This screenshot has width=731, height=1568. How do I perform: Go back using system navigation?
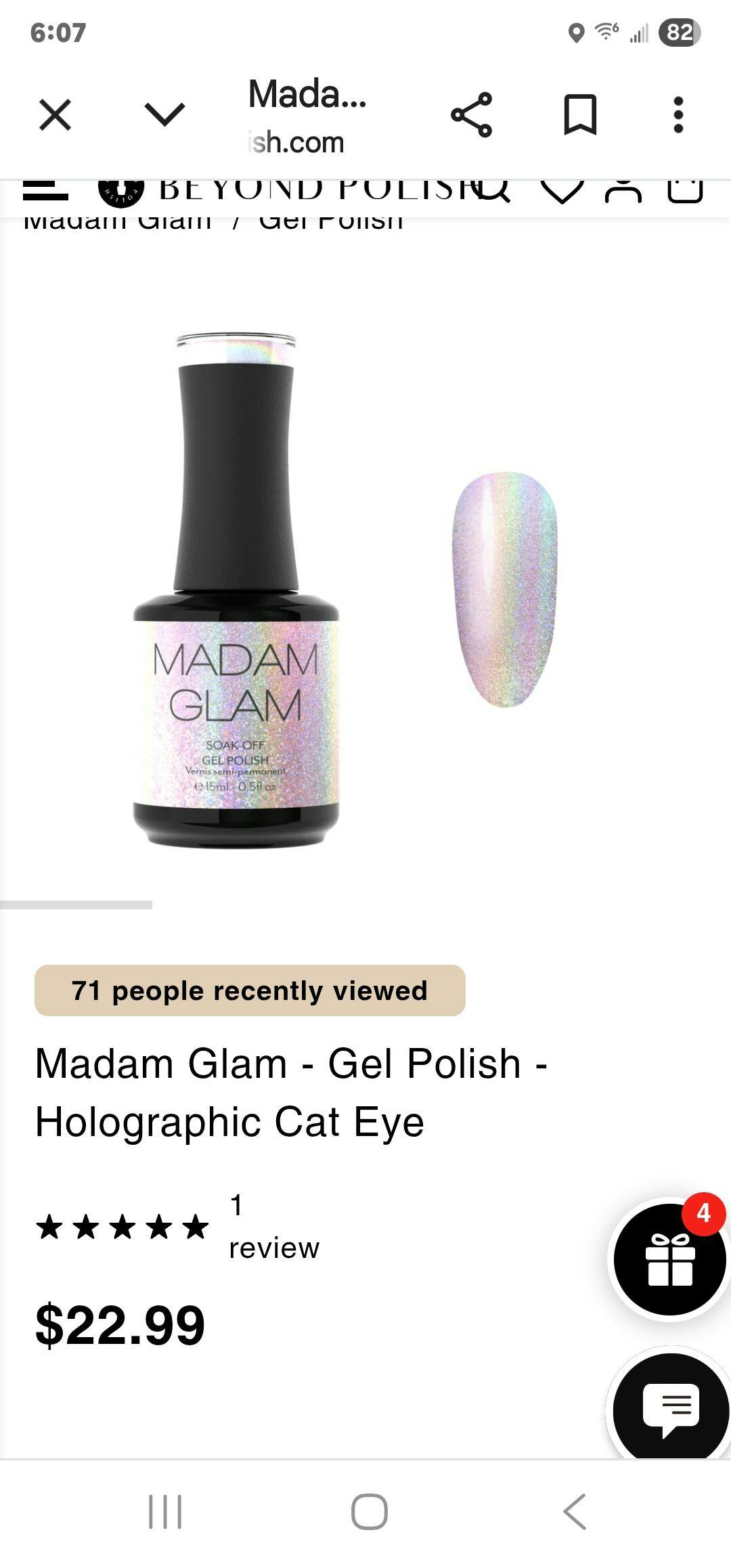(x=575, y=1511)
